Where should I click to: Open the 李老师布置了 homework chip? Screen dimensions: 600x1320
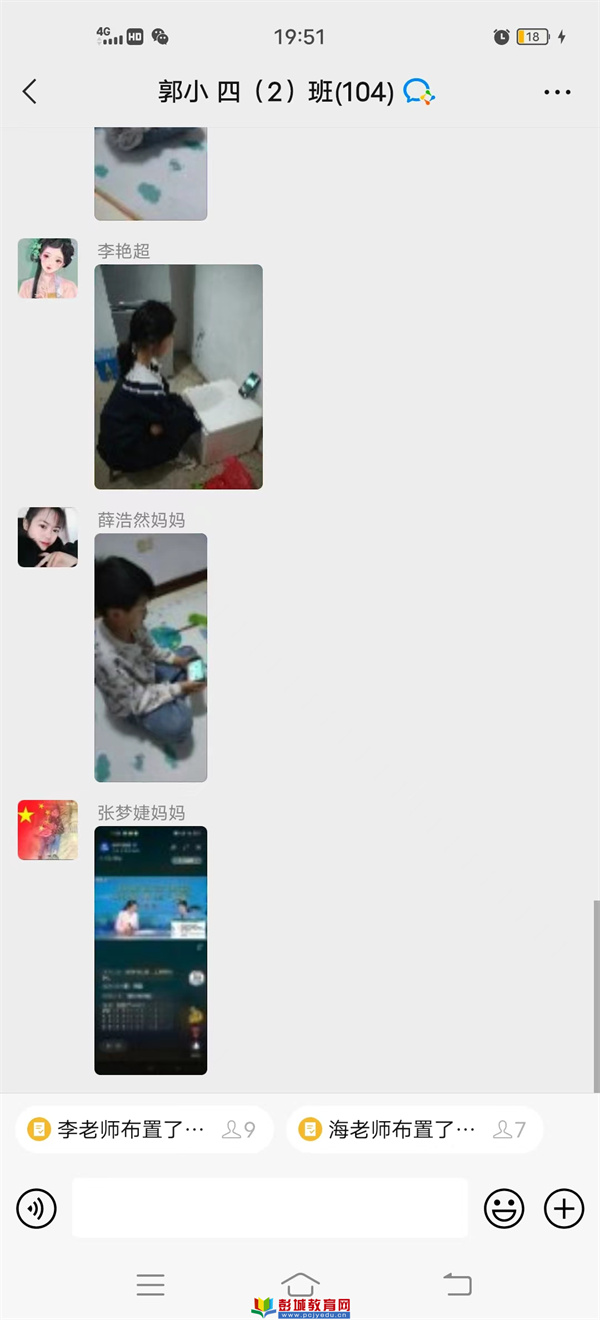tap(144, 1130)
